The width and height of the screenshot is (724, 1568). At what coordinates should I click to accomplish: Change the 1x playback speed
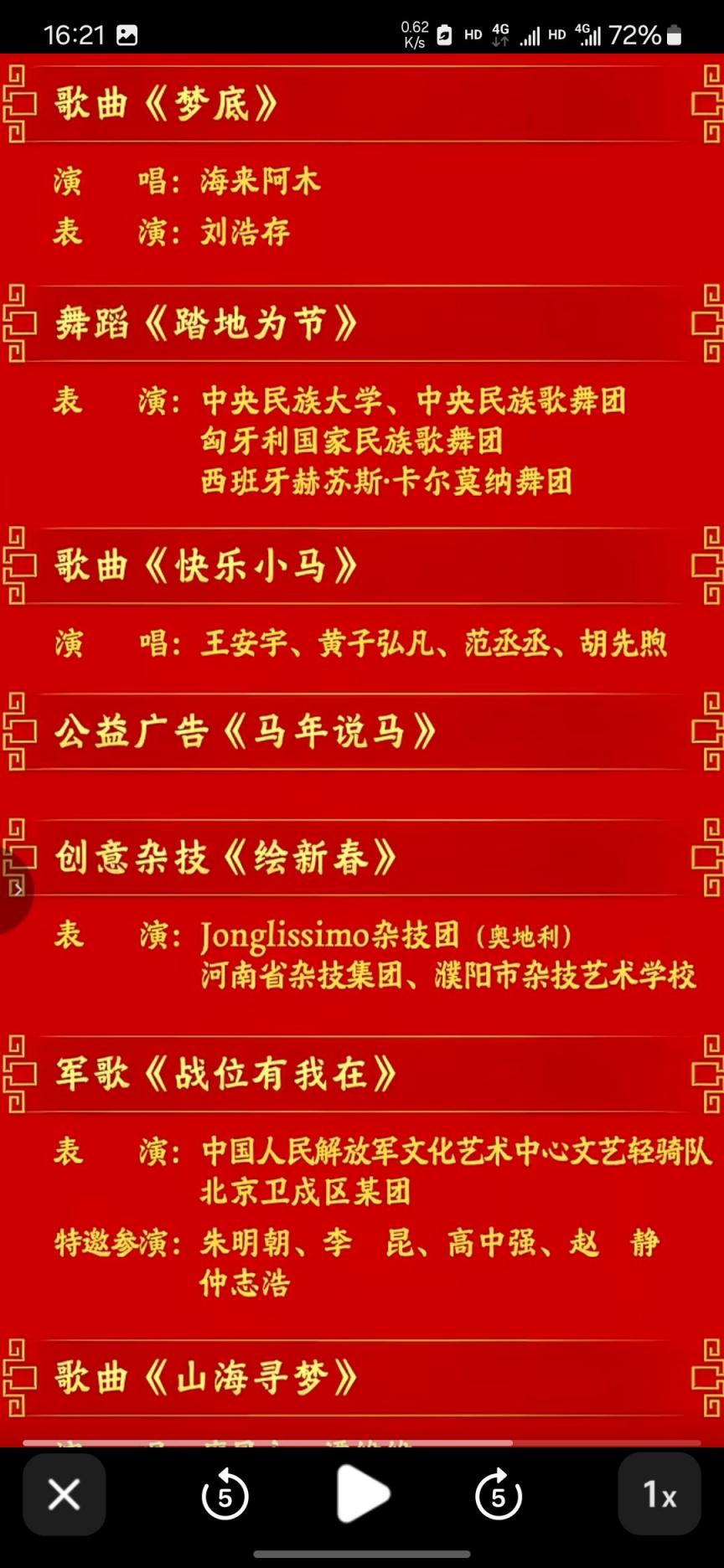[659, 1494]
